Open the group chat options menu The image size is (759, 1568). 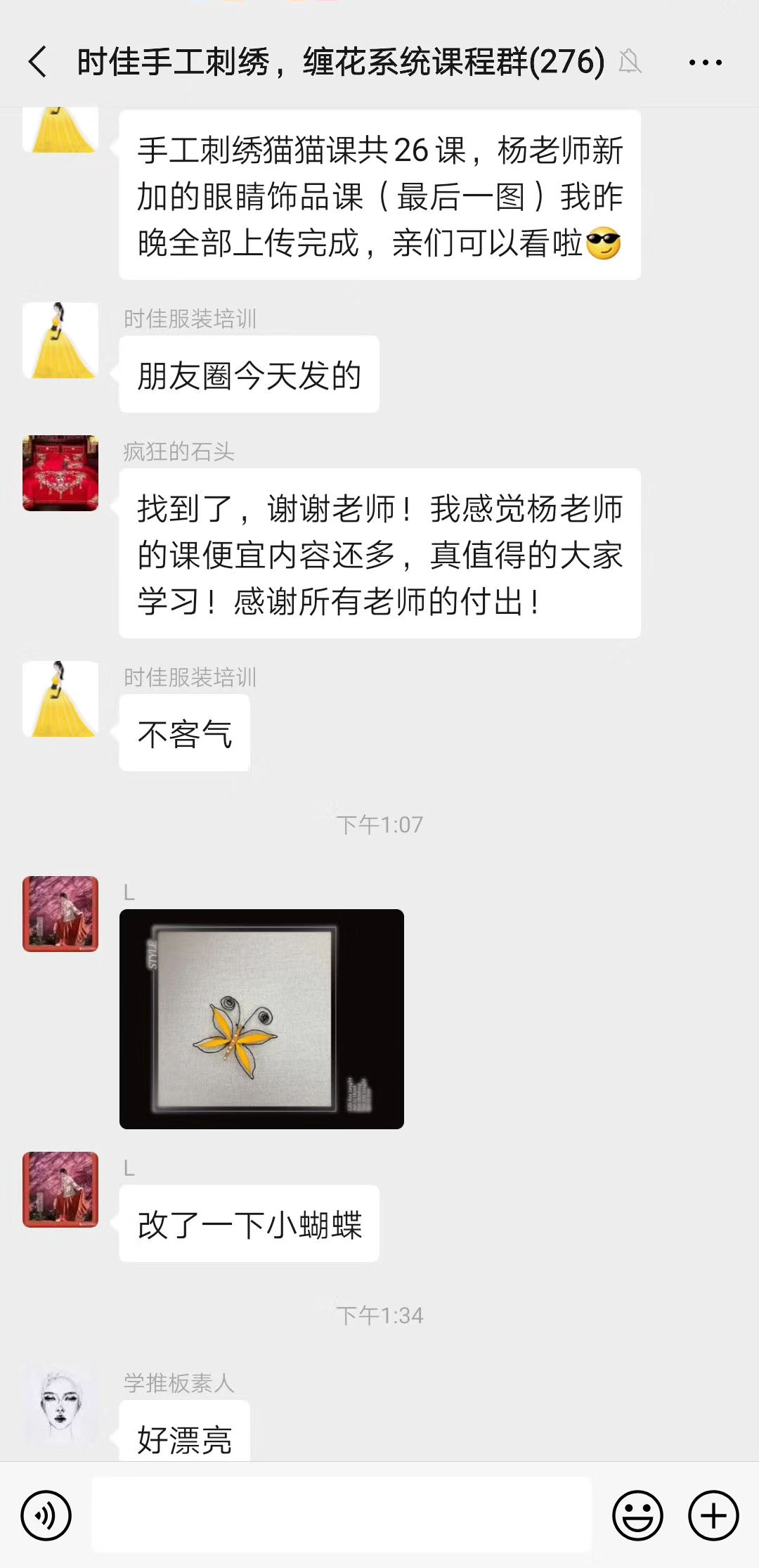point(705,63)
